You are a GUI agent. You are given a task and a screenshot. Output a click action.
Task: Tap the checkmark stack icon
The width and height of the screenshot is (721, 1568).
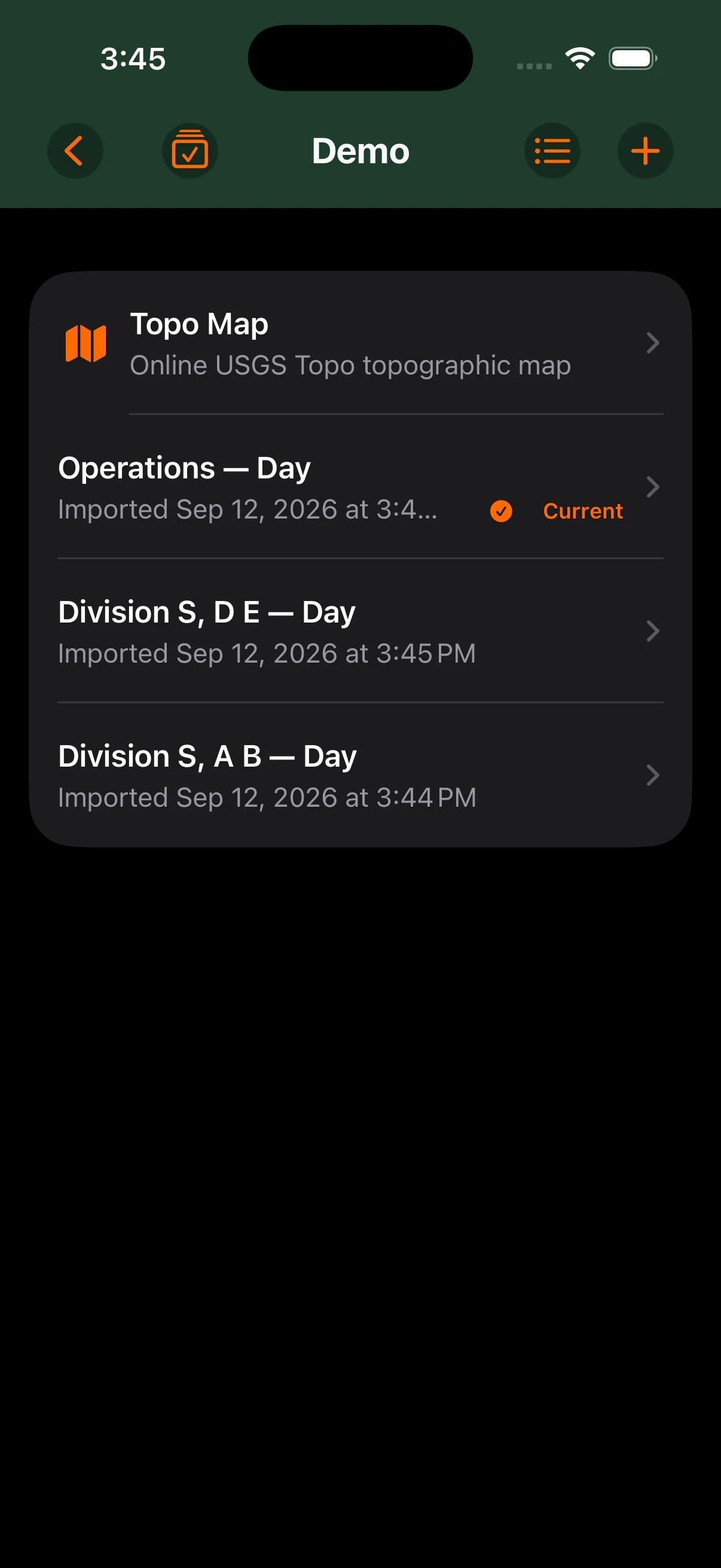[x=190, y=150]
